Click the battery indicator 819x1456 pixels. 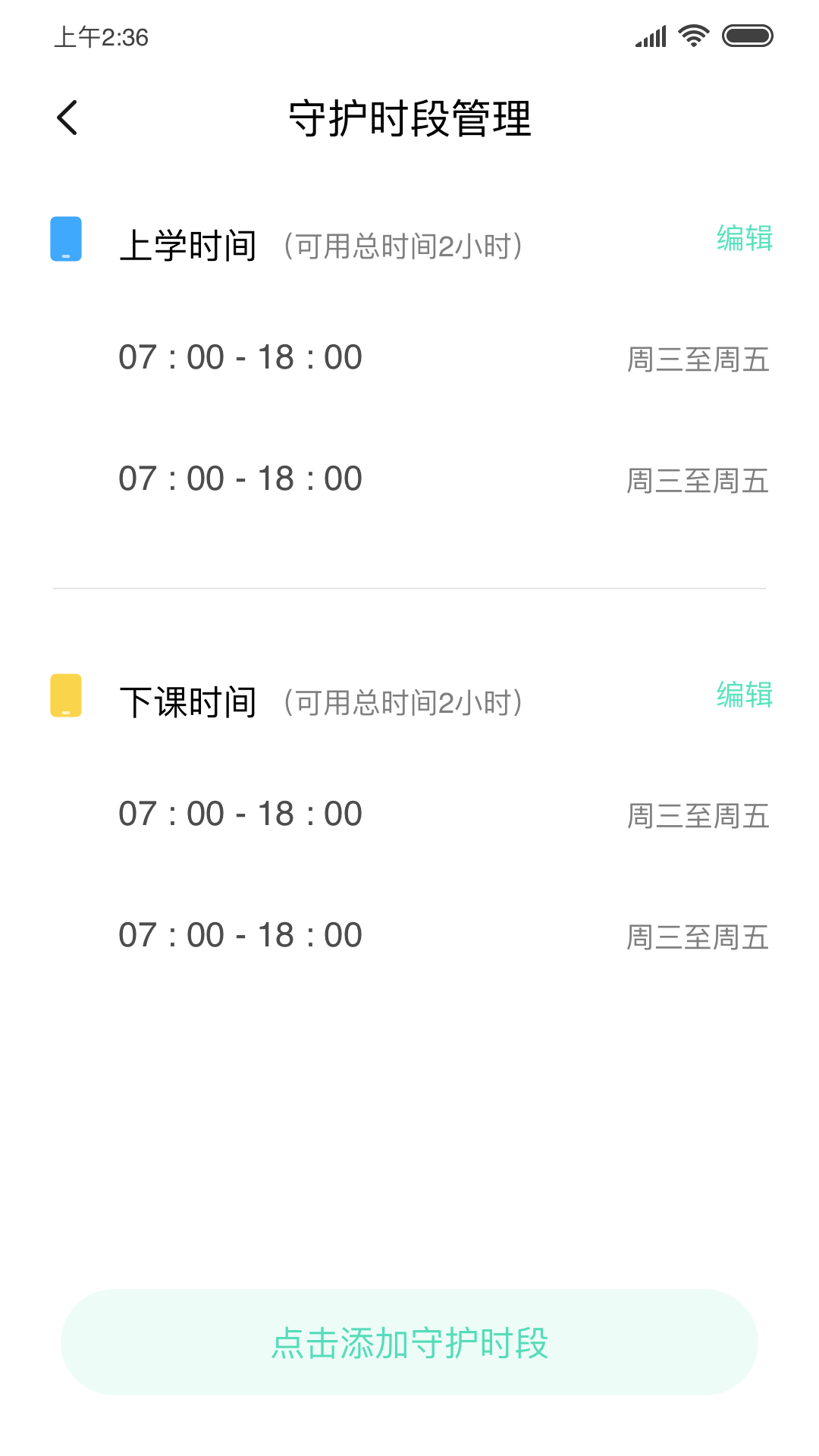click(x=747, y=34)
